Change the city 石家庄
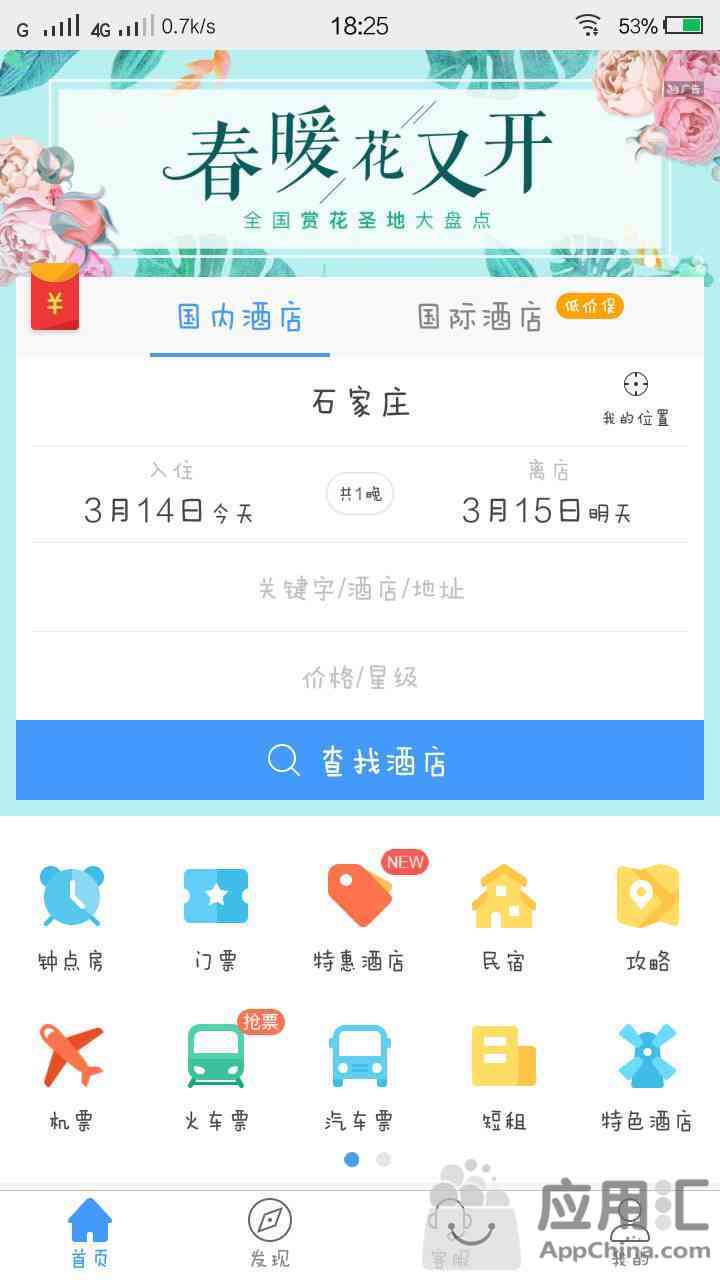This screenshot has height=1280, width=720. [x=360, y=403]
